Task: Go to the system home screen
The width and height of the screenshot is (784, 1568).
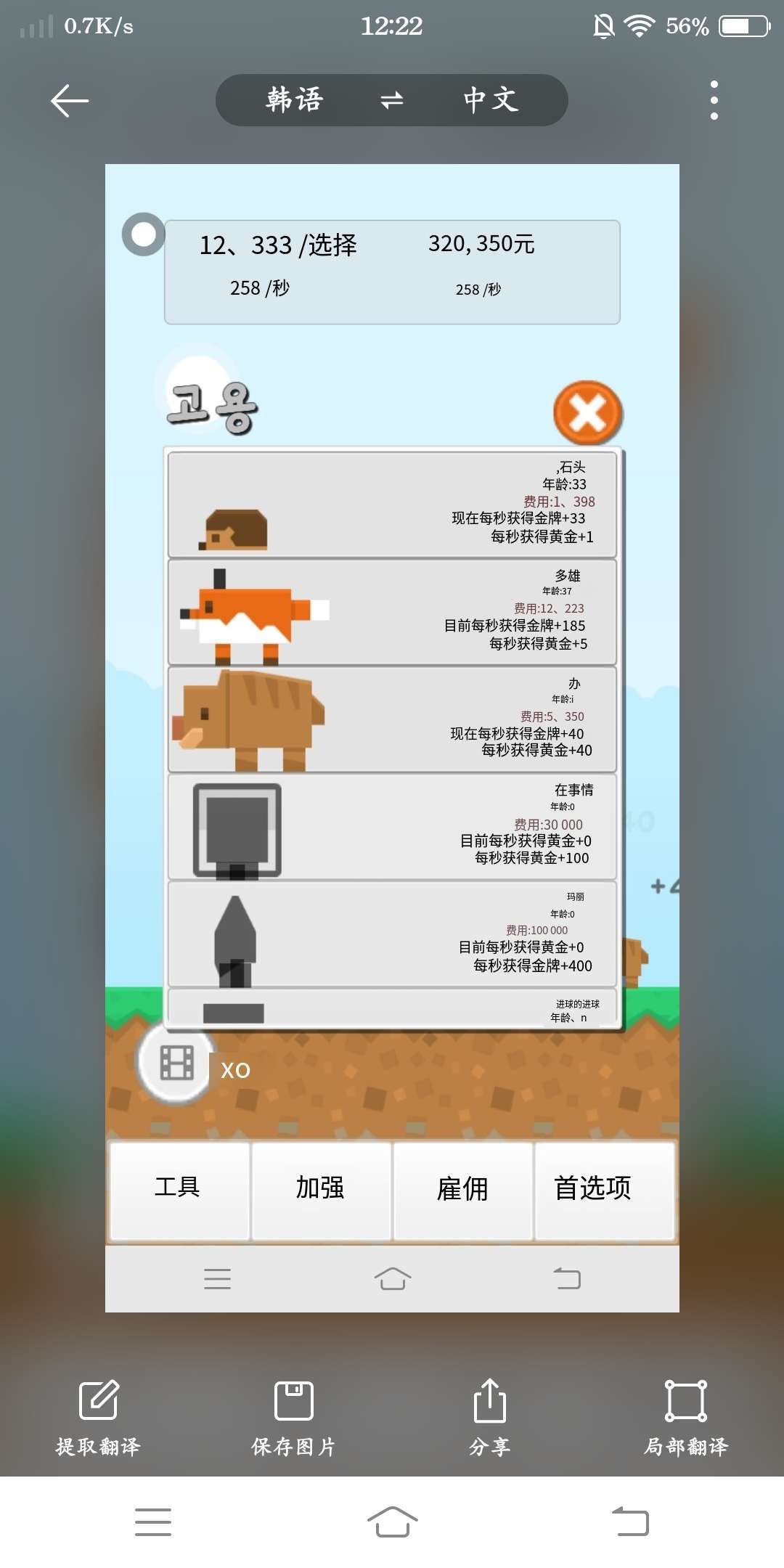Action: pos(392,1522)
